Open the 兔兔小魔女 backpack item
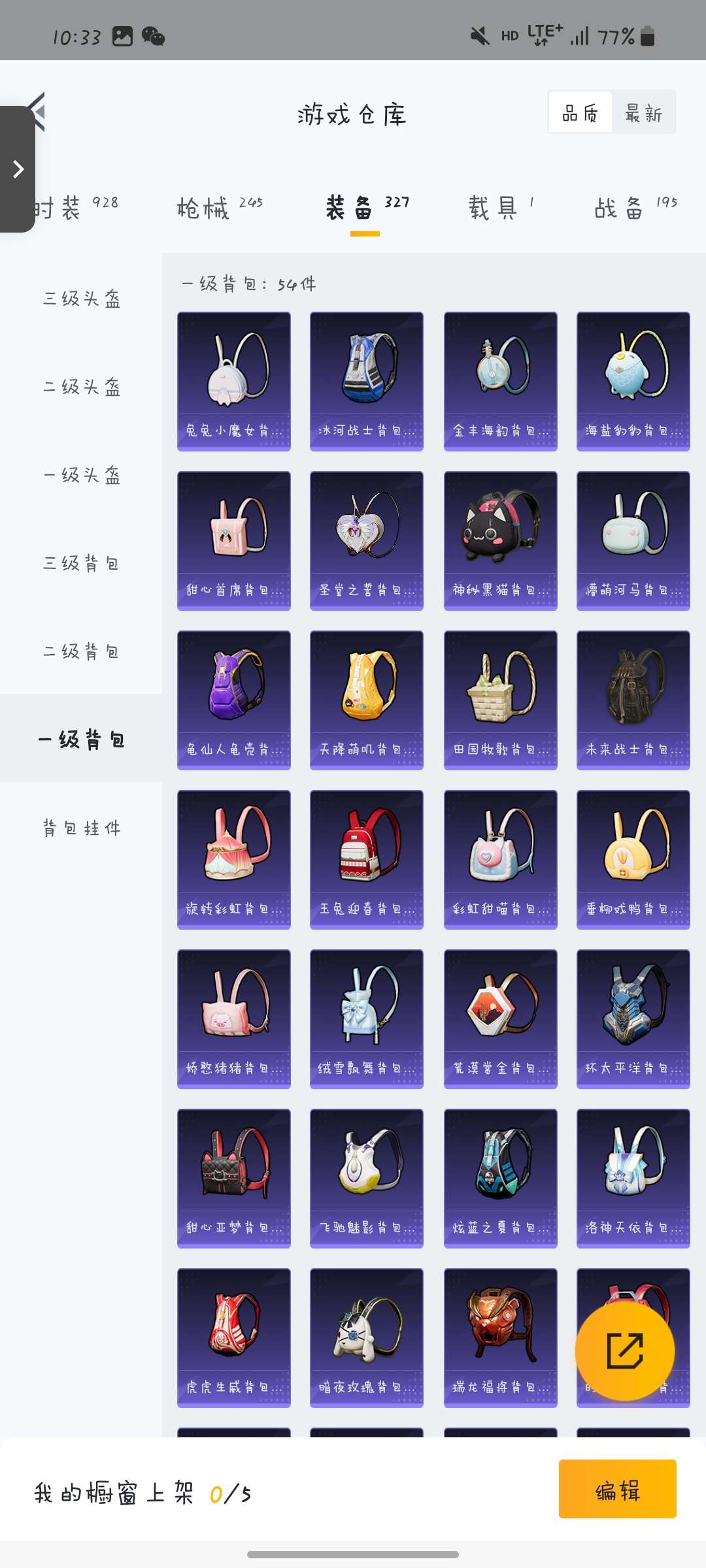Viewport: 706px width, 1568px height. [234, 381]
